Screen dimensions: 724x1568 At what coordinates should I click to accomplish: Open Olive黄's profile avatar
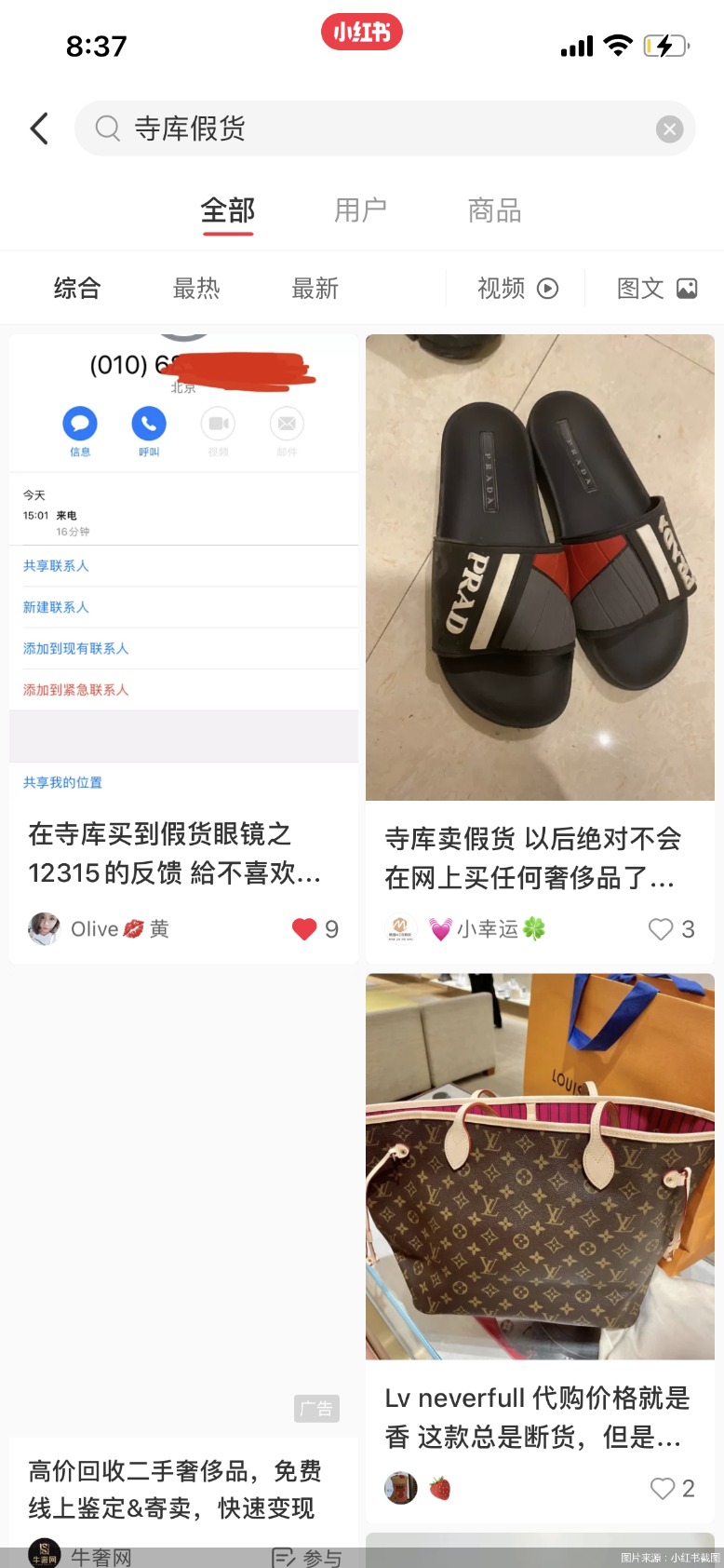(44, 928)
